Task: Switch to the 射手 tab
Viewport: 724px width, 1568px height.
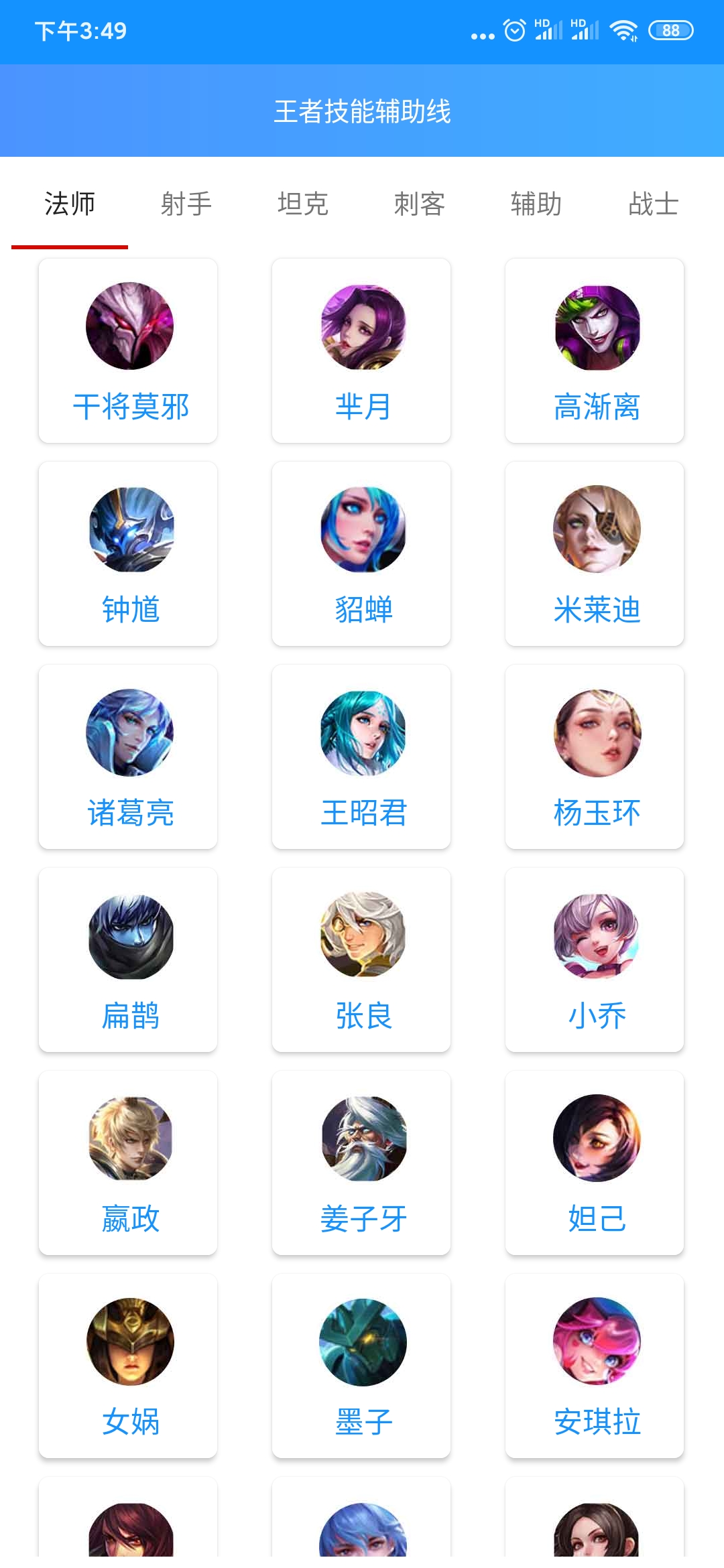Action: (186, 204)
